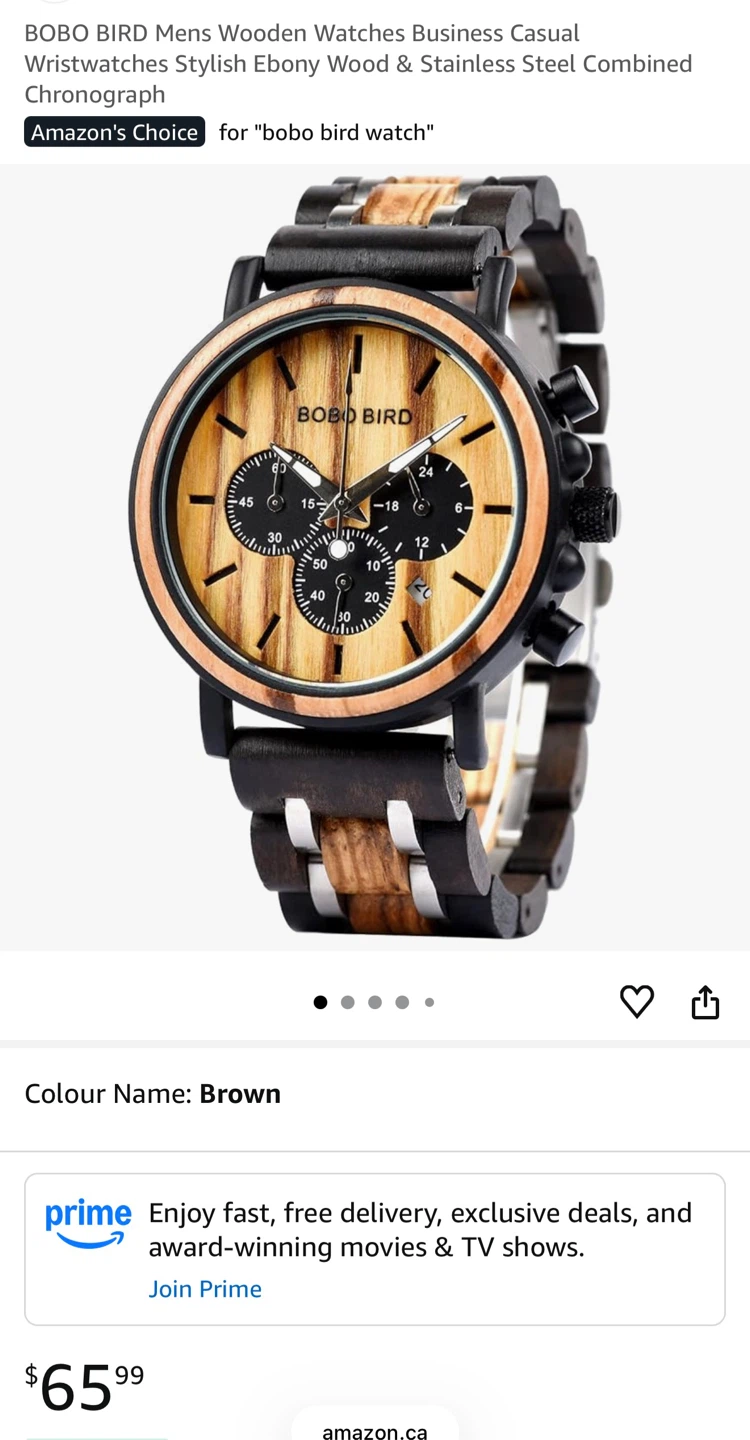Tap the Amazon's Choice badge

[114, 132]
